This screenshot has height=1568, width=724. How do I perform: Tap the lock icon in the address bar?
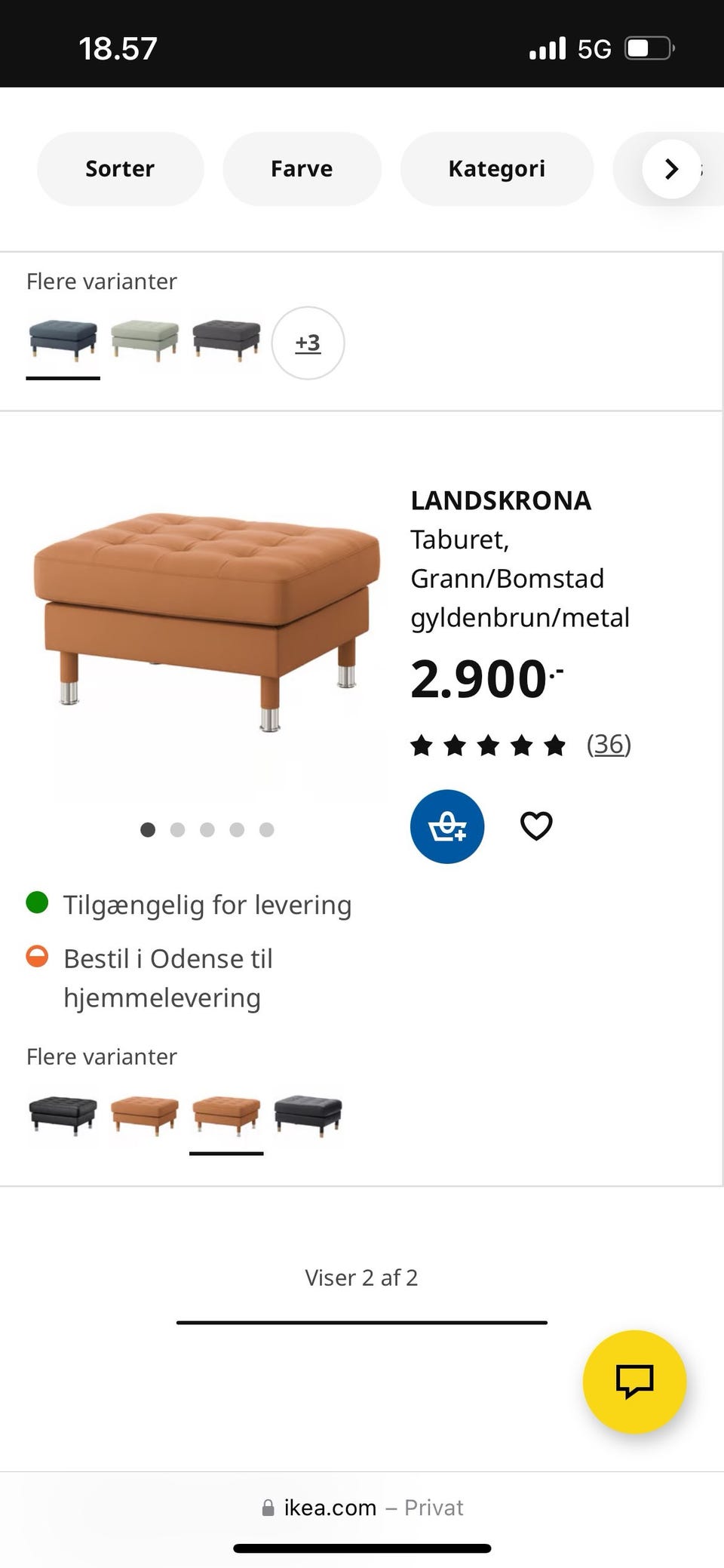(268, 1507)
